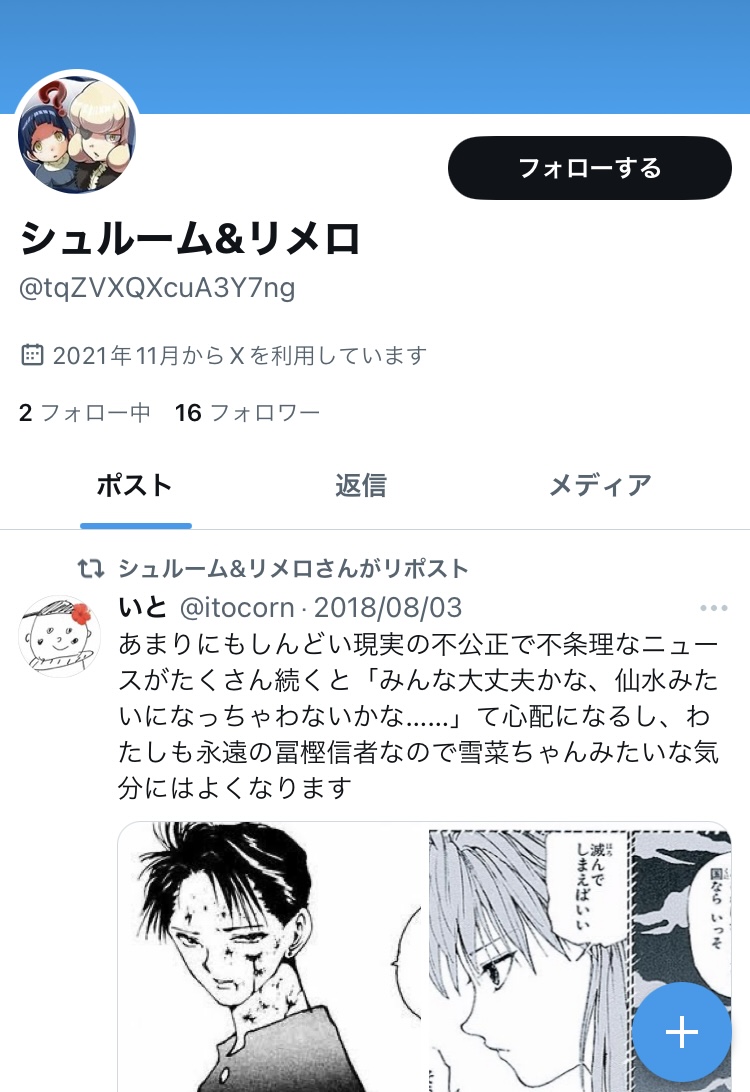Viewport: 750px width, 1092px height.
Task: Compose a new post with the plus button
Action: click(x=681, y=1031)
